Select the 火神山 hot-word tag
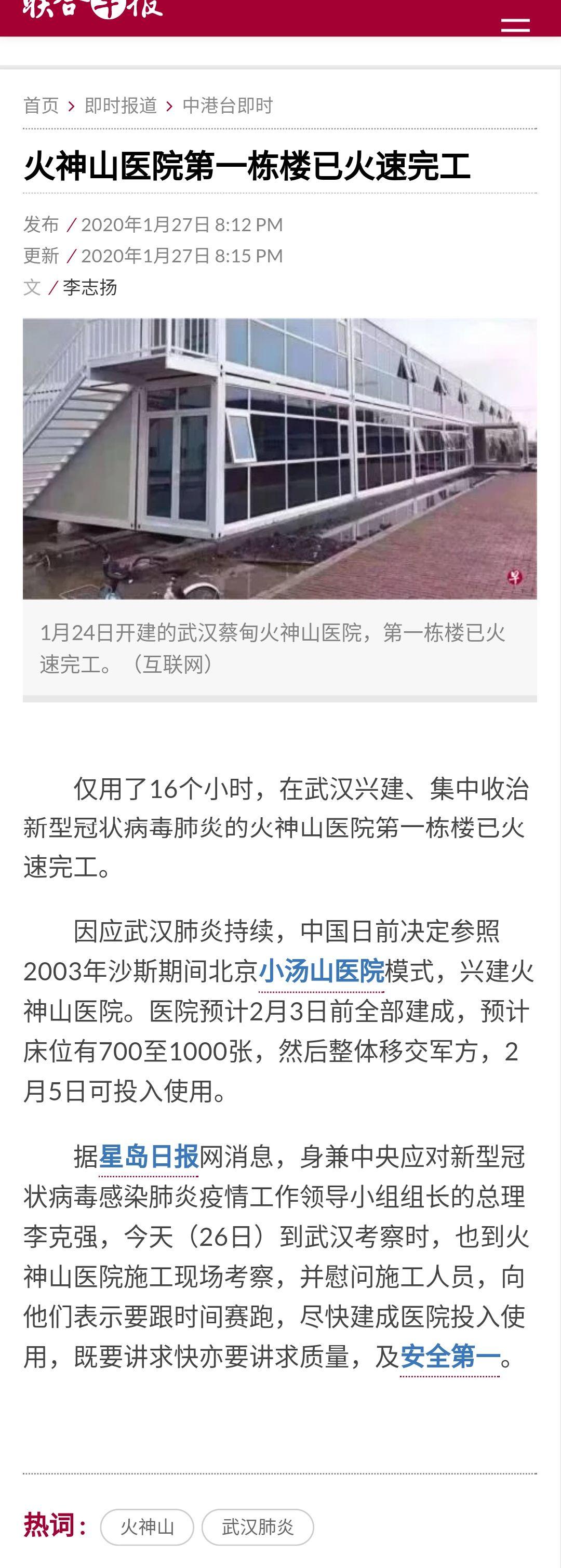This screenshot has width=561, height=1568. [x=146, y=1526]
